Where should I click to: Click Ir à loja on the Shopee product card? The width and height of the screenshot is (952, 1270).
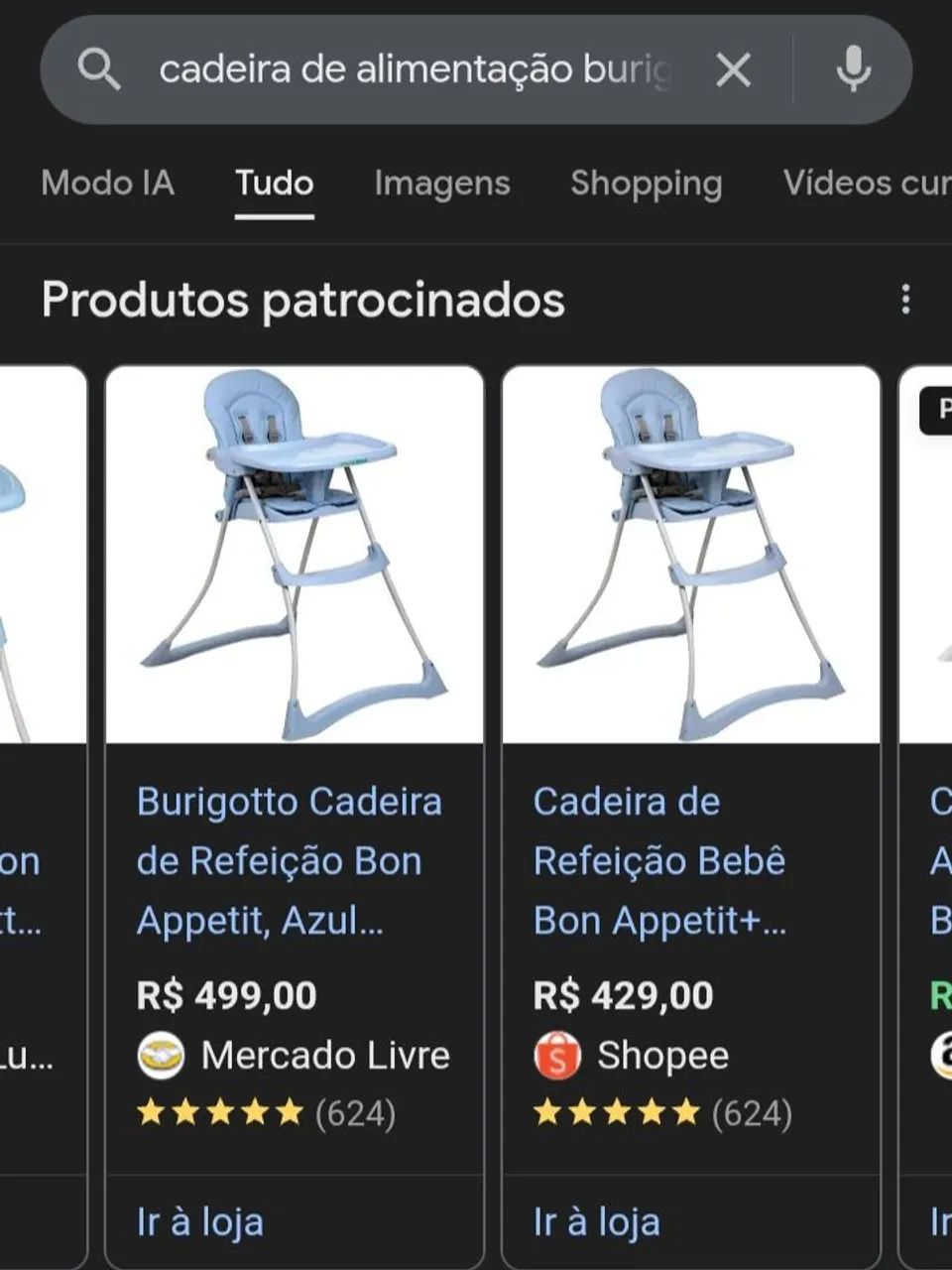click(x=595, y=1221)
